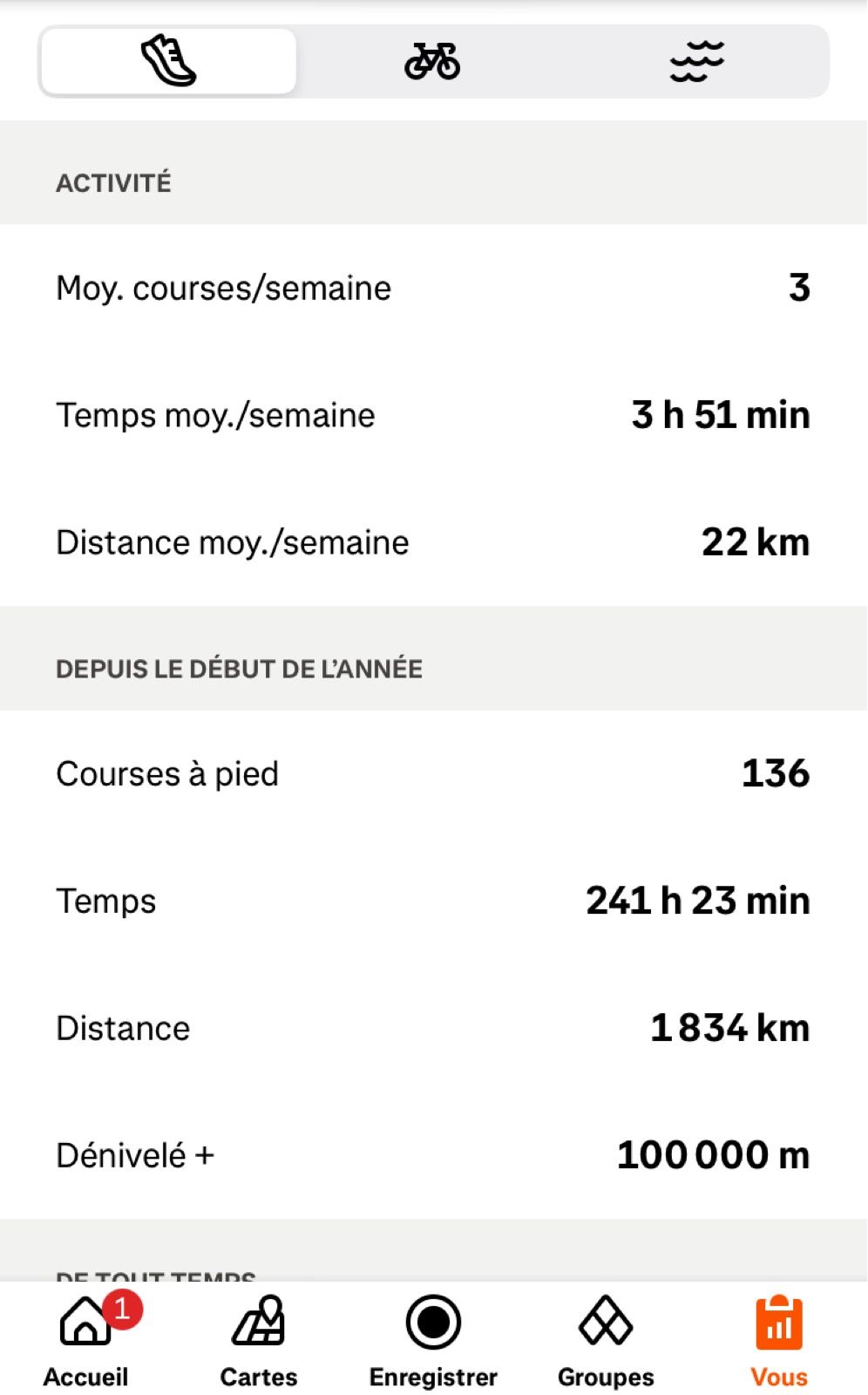Switch to the swimming stats segment
Image resolution: width=868 pixels, height=1395 pixels.
click(697, 61)
